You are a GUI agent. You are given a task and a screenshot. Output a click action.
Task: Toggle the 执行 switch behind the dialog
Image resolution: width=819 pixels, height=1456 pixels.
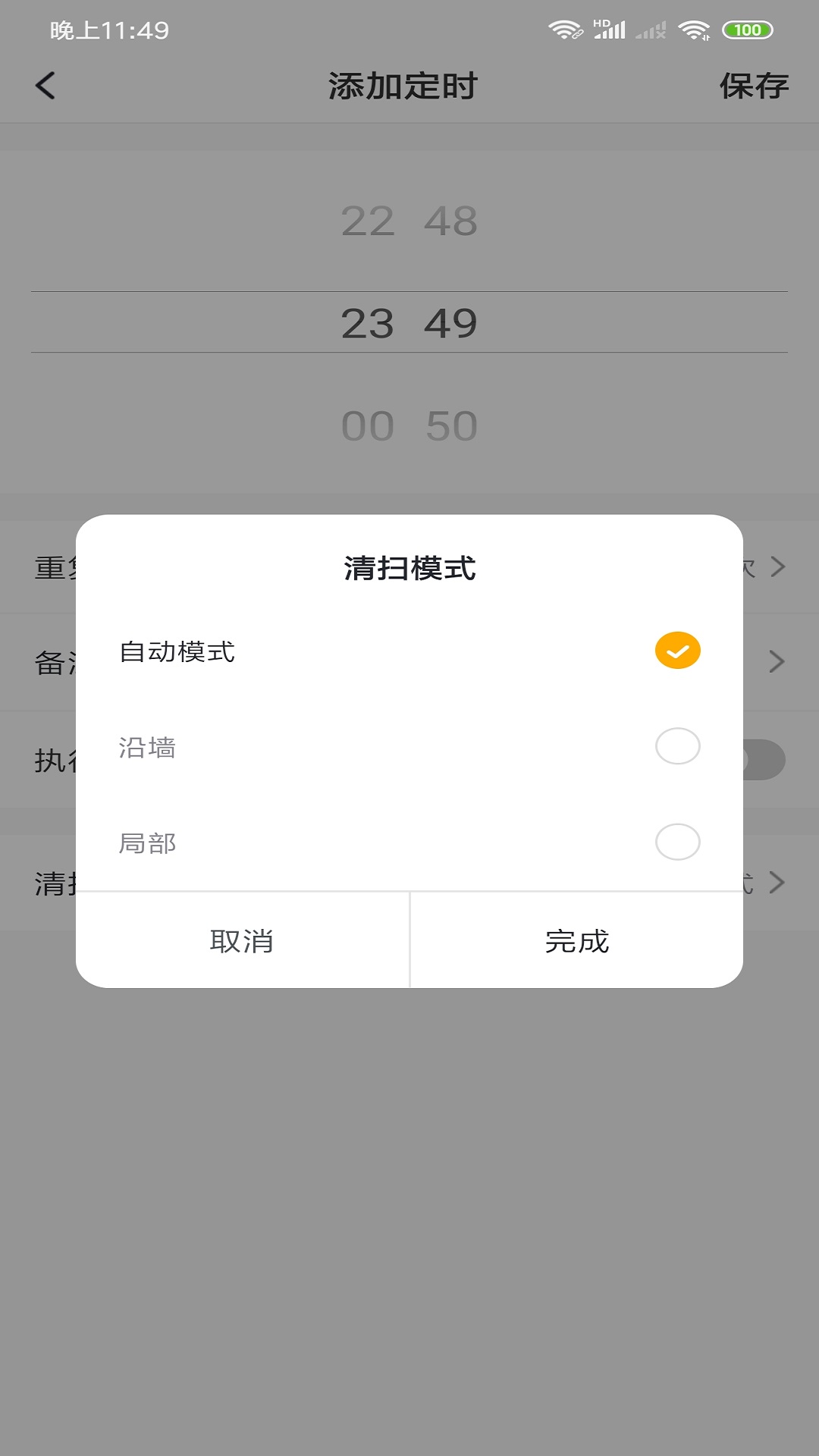pos(762,759)
